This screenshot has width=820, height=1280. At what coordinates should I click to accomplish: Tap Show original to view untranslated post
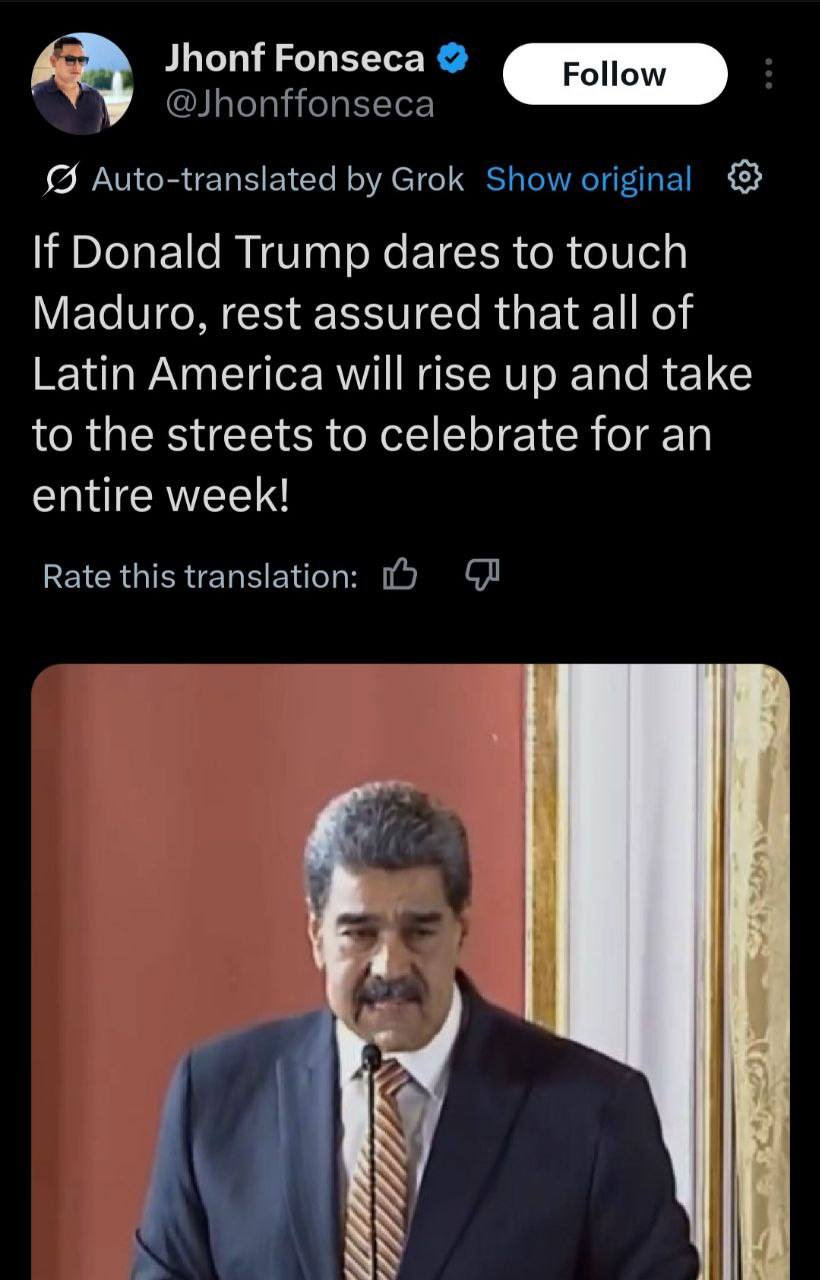pyautogui.click(x=588, y=179)
